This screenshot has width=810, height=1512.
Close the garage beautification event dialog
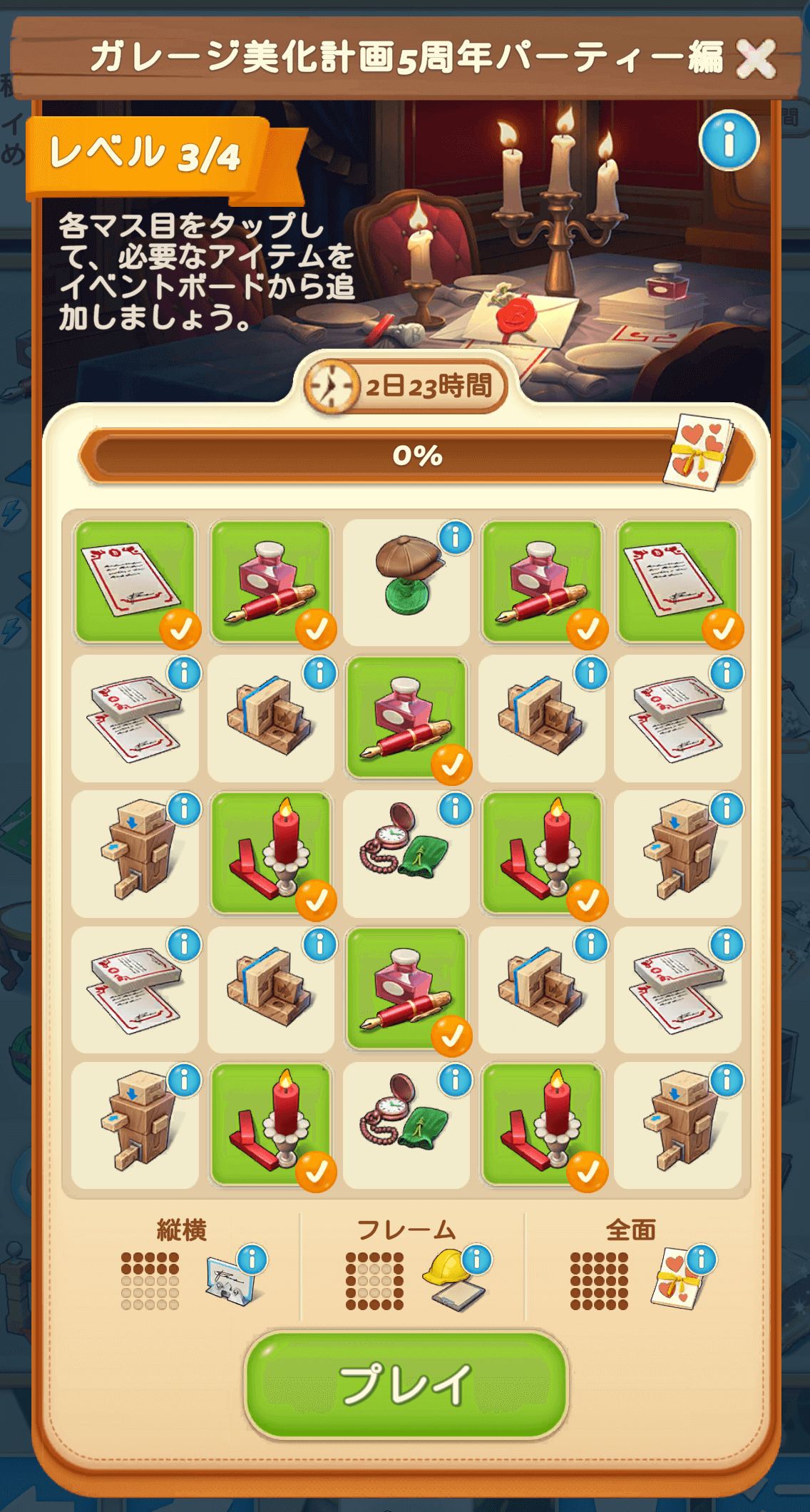[755, 58]
